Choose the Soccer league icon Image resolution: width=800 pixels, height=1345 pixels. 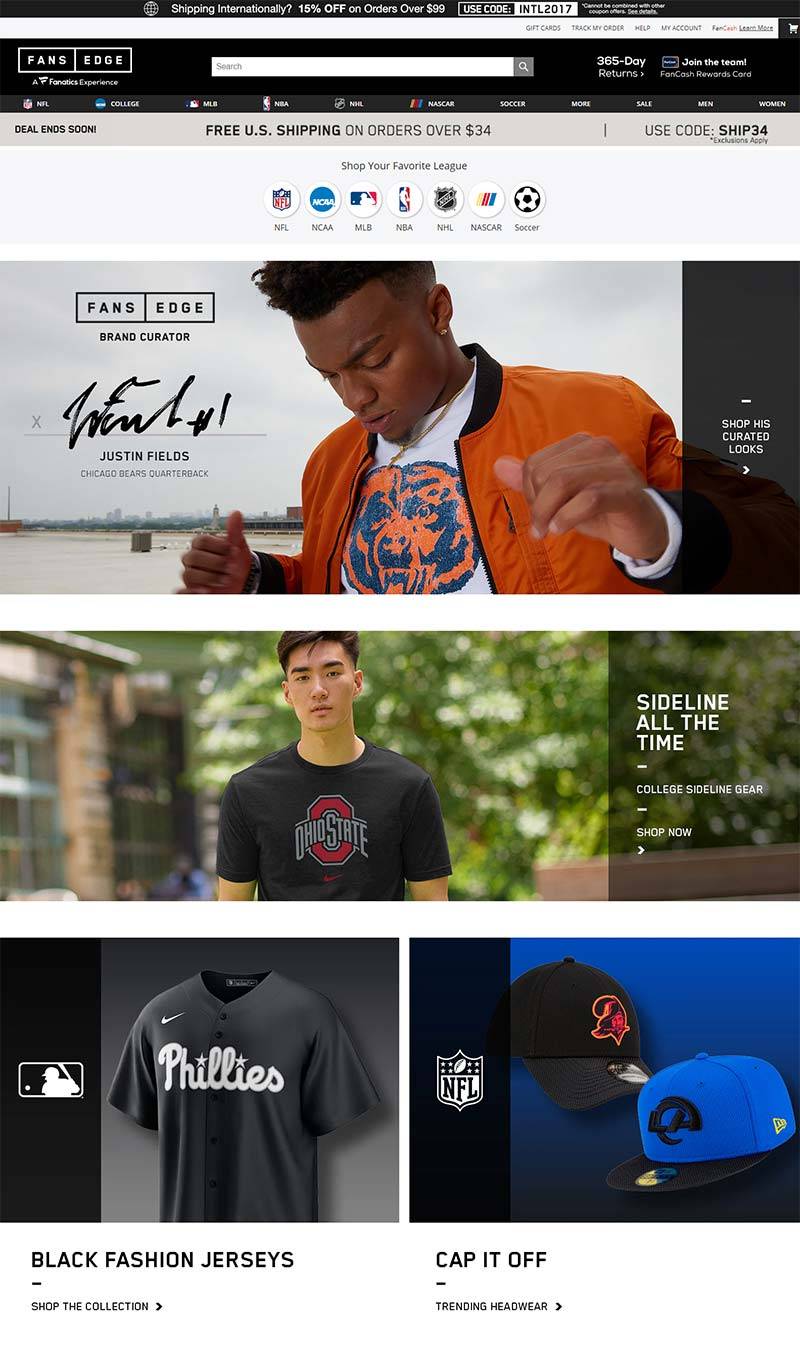(x=527, y=201)
